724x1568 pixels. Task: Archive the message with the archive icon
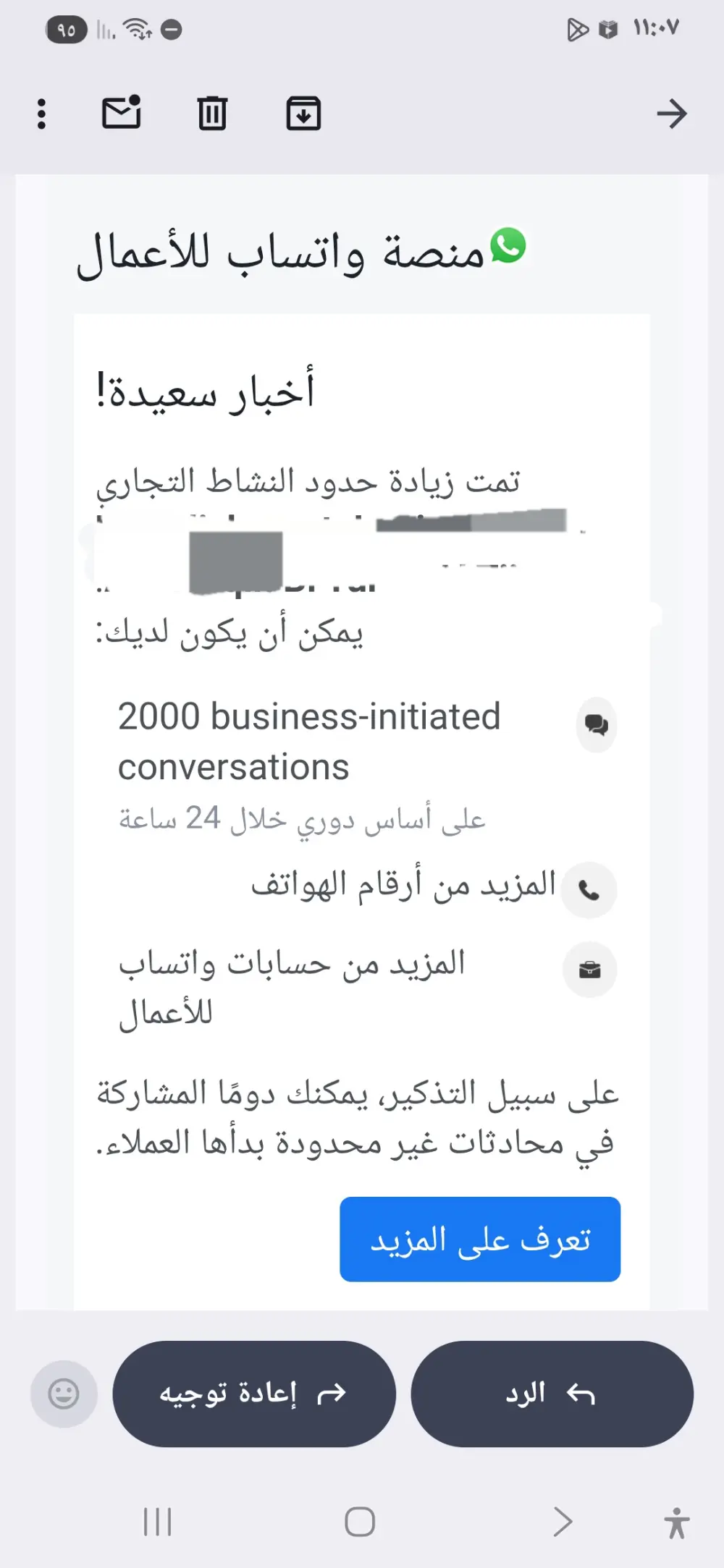click(x=303, y=113)
